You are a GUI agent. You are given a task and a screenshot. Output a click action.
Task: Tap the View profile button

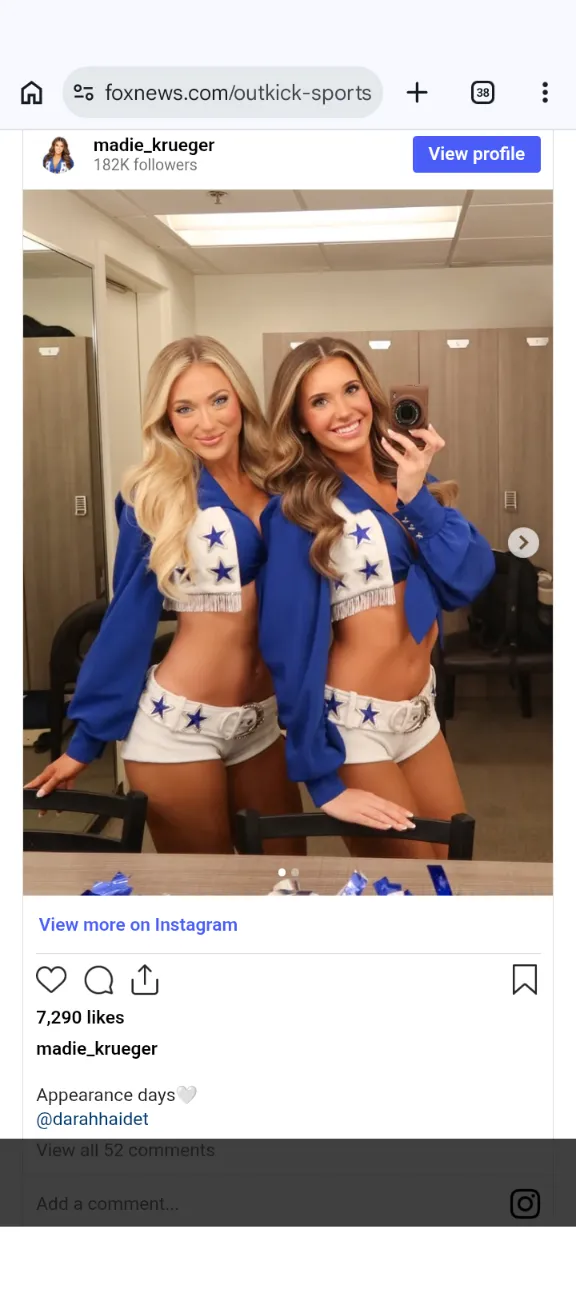click(x=477, y=154)
